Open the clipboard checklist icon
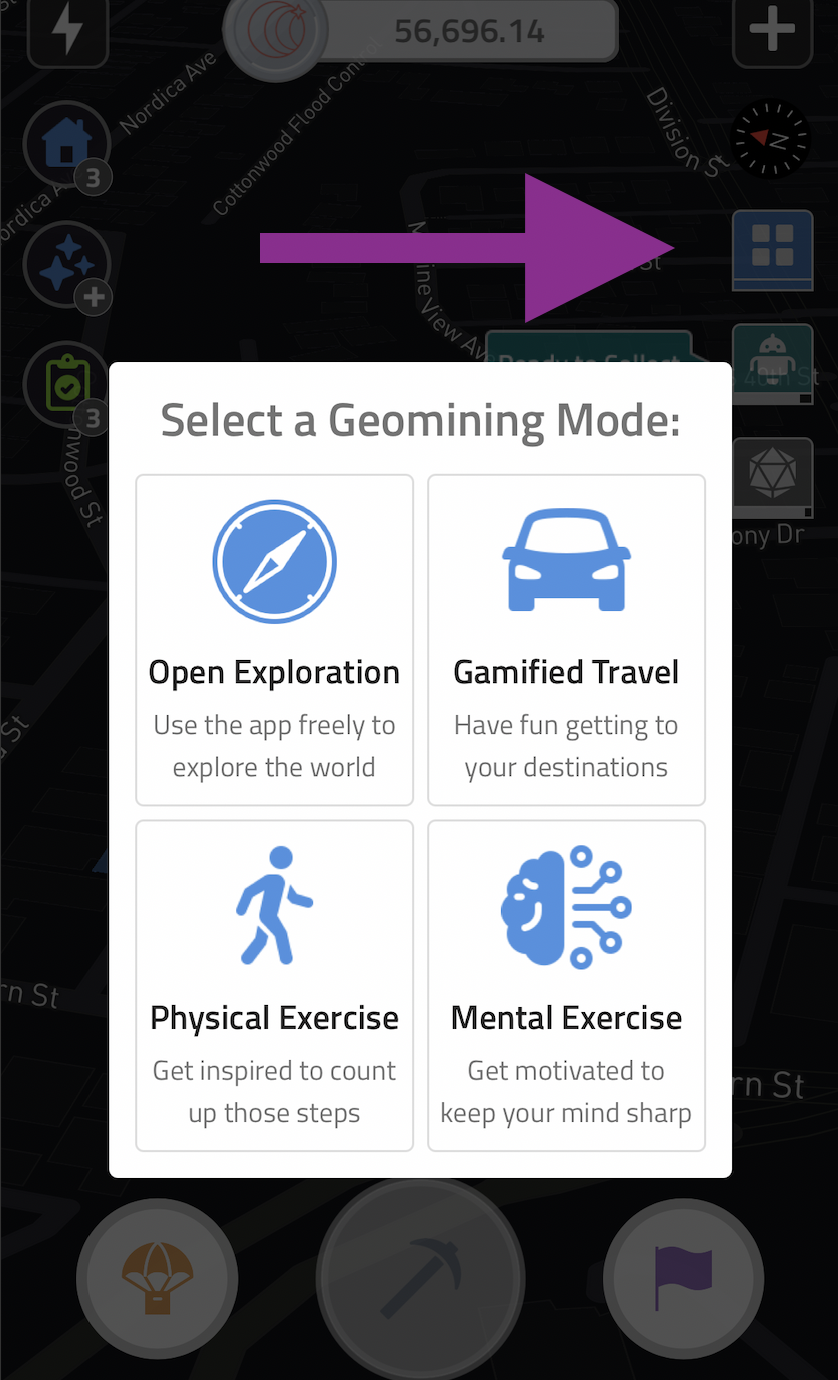 (66, 386)
